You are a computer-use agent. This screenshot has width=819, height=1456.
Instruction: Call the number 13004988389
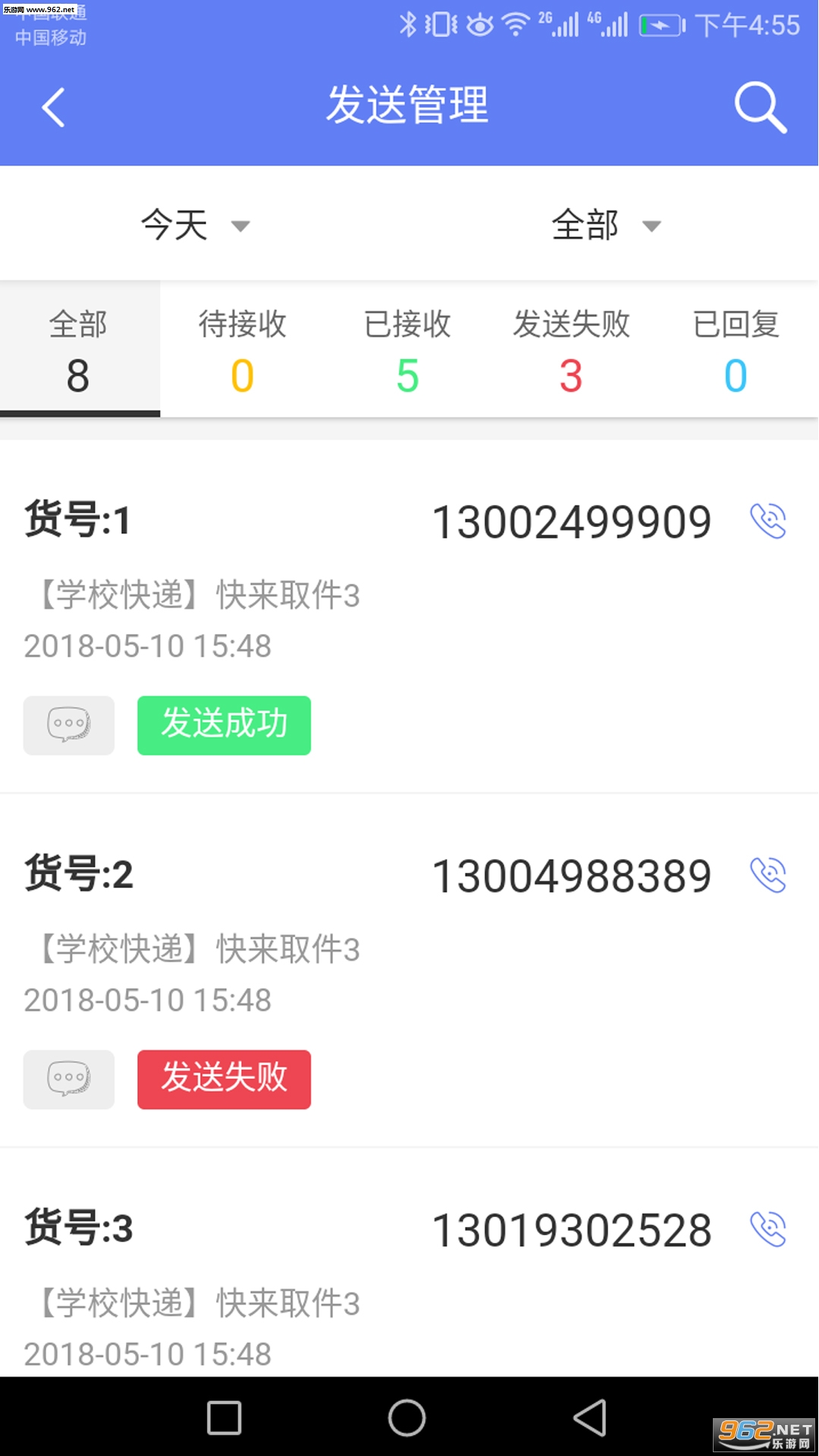pyautogui.click(x=768, y=875)
